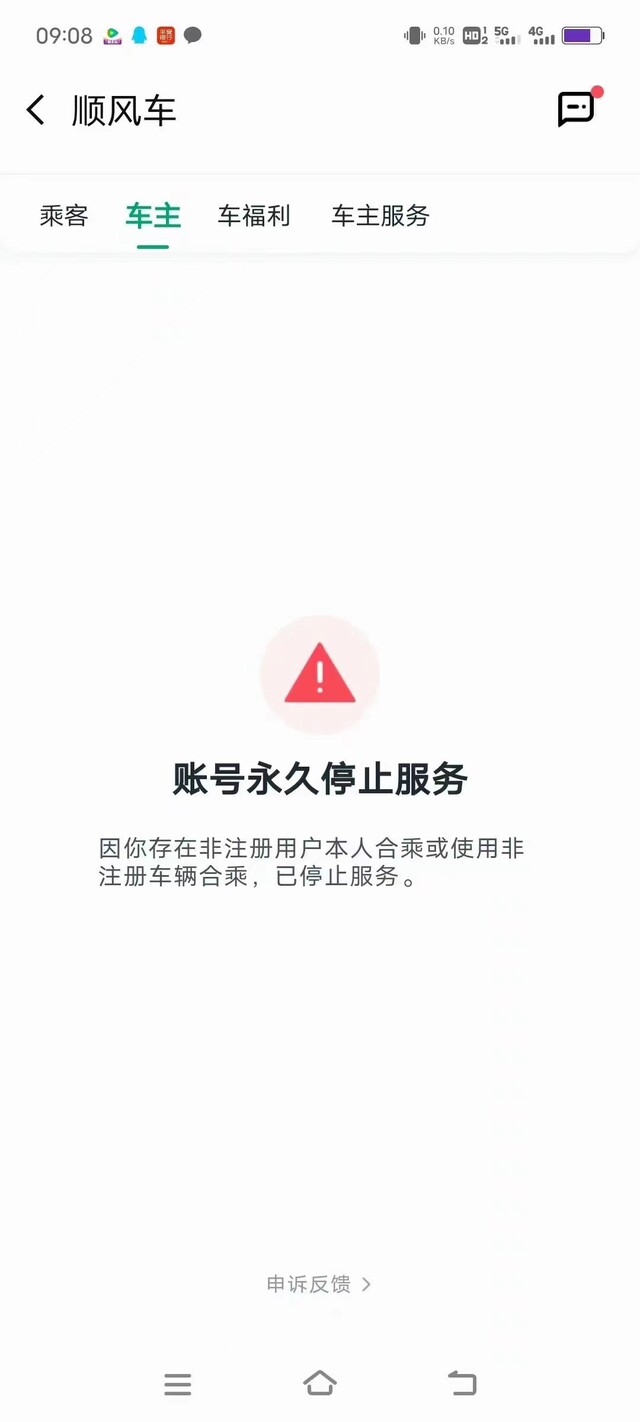This screenshot has height=1422, width=640.
Task: Open the 申诉反馈 appeal link
Action: (318, 1284)
